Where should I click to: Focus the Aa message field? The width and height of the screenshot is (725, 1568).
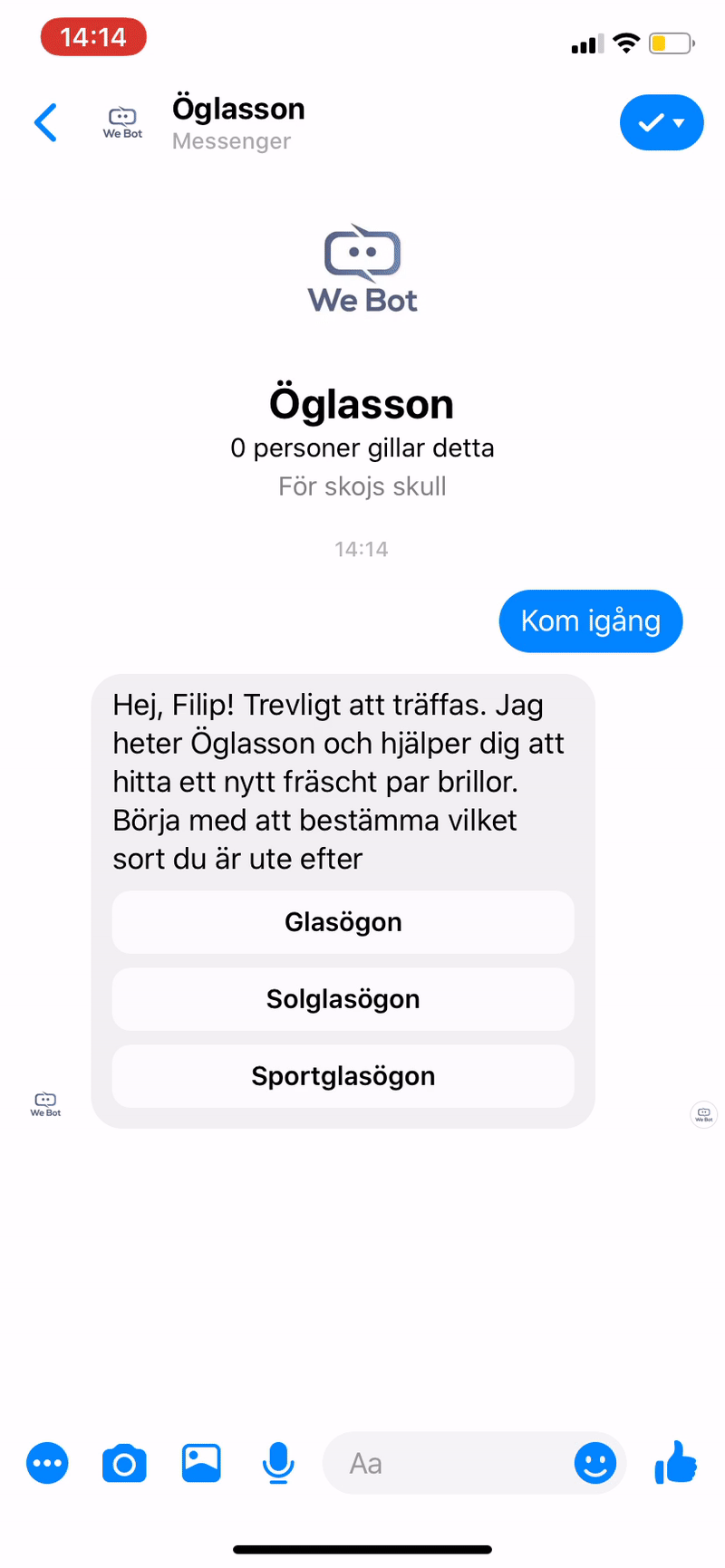coord(448,1463)
